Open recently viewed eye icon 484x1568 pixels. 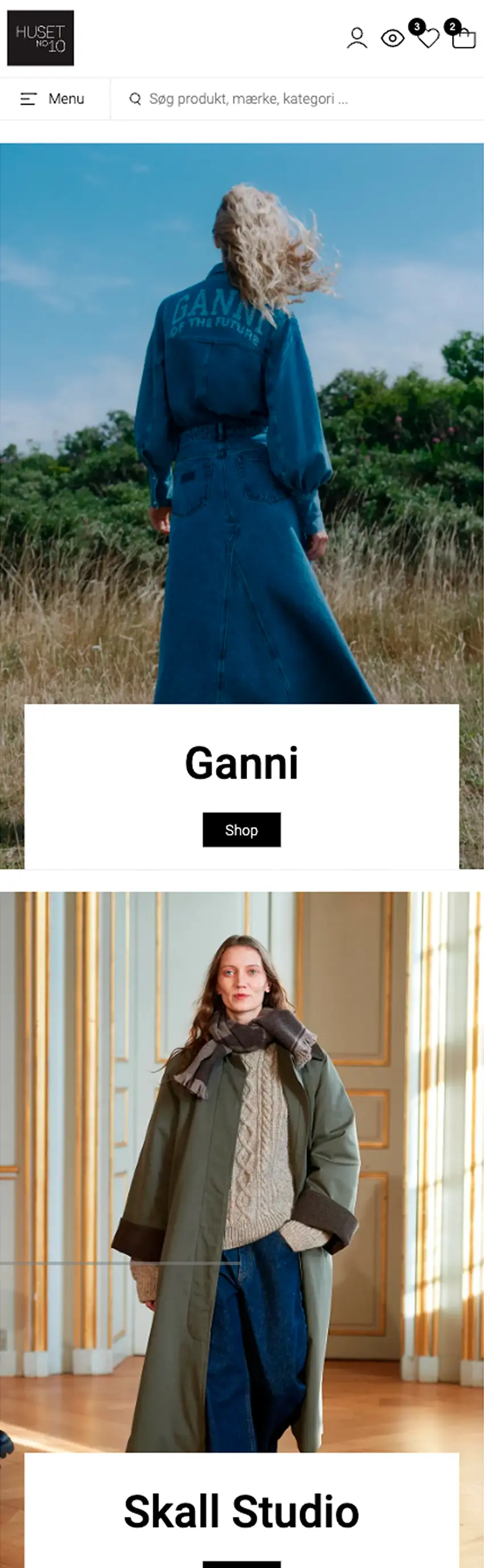coord(392,38)
